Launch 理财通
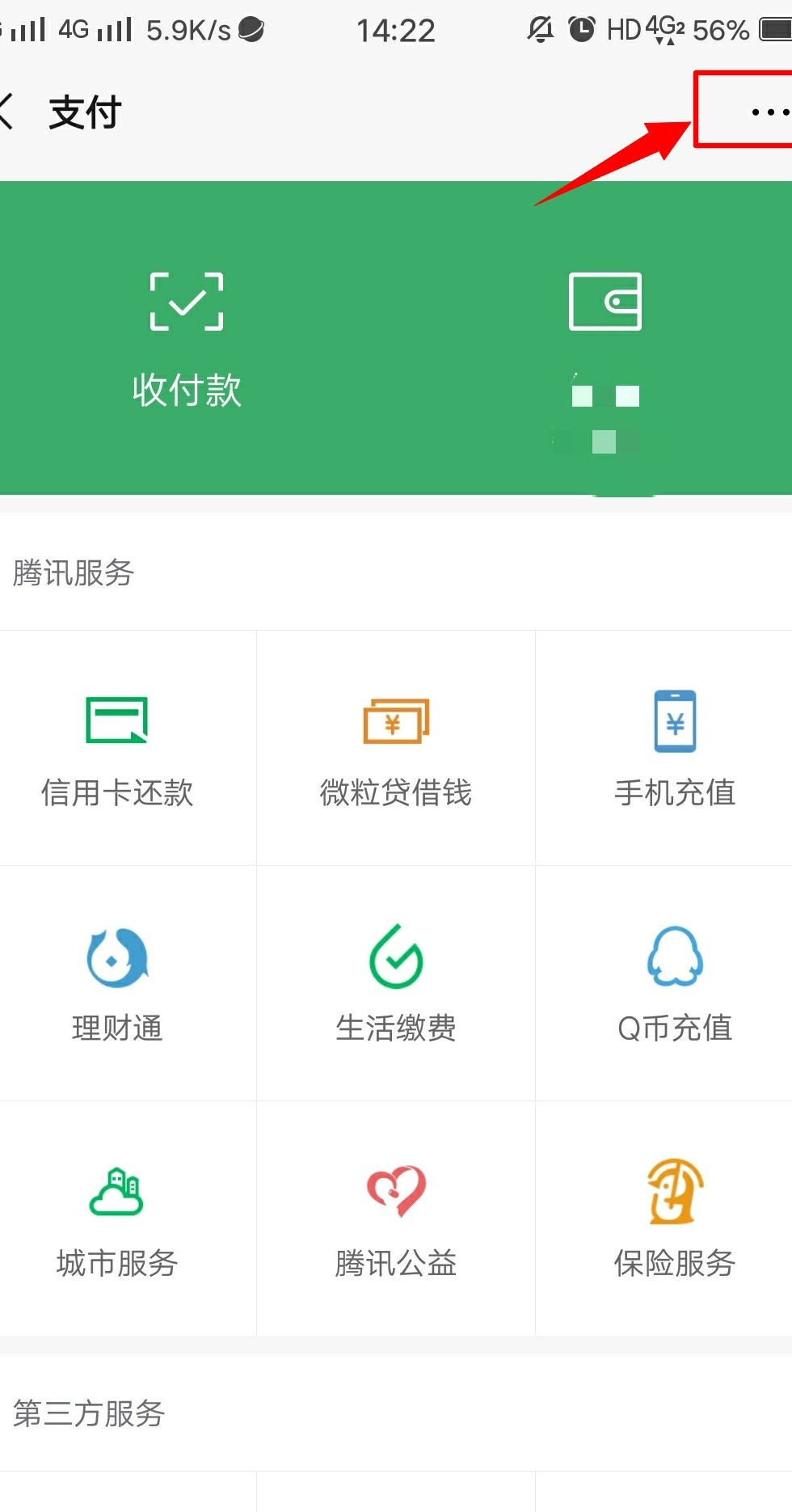Image resolution: width=792 pixels, height=1512 pixels. click(117, 983)
